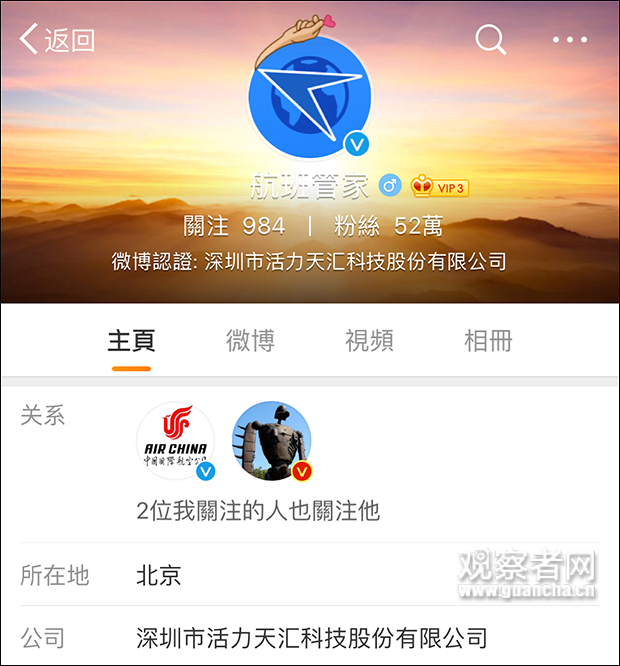Screen dimensions: 620x666
Task: Open the three-dot overflow menu
Action: tap(570, 40)
